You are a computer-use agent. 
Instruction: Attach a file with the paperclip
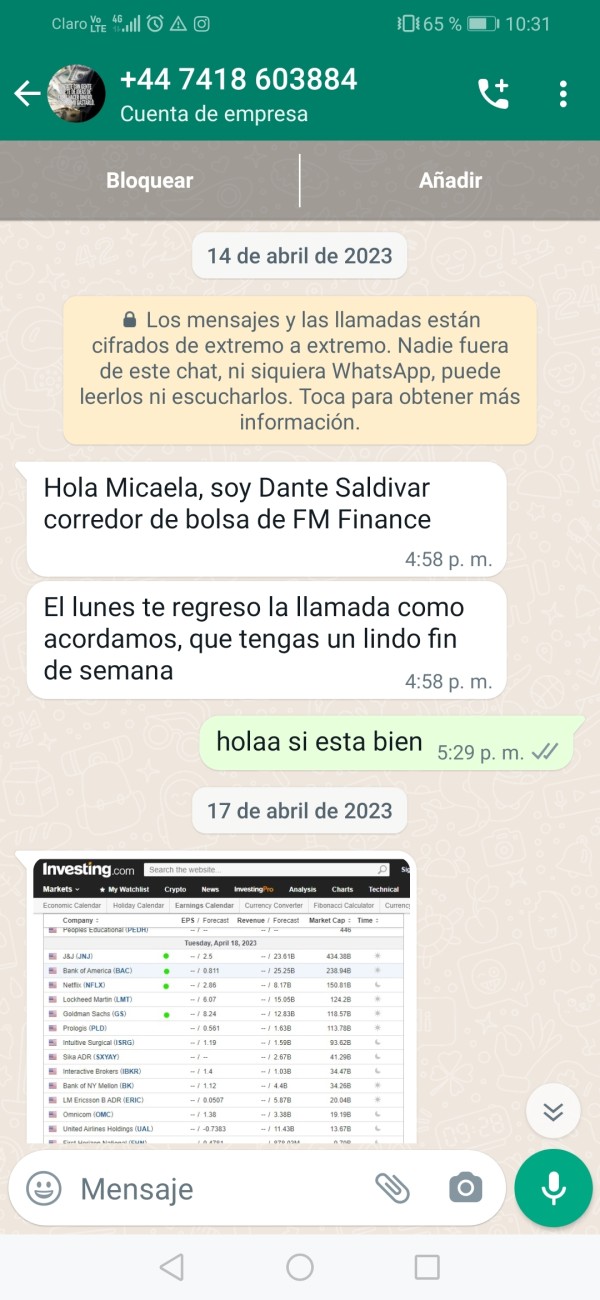[x=393, y=1188]
